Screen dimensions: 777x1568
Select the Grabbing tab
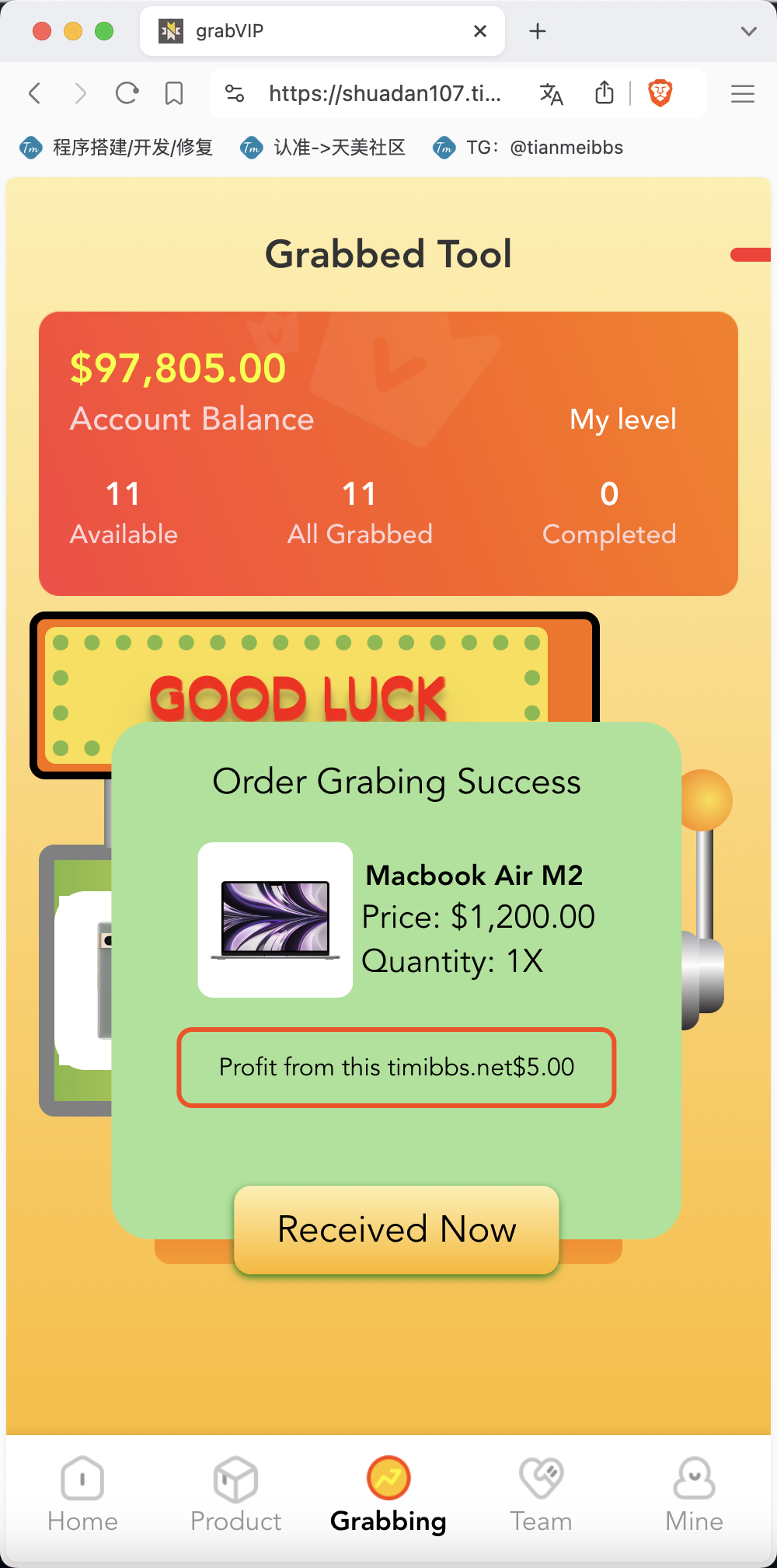[x=388, y=1495]
